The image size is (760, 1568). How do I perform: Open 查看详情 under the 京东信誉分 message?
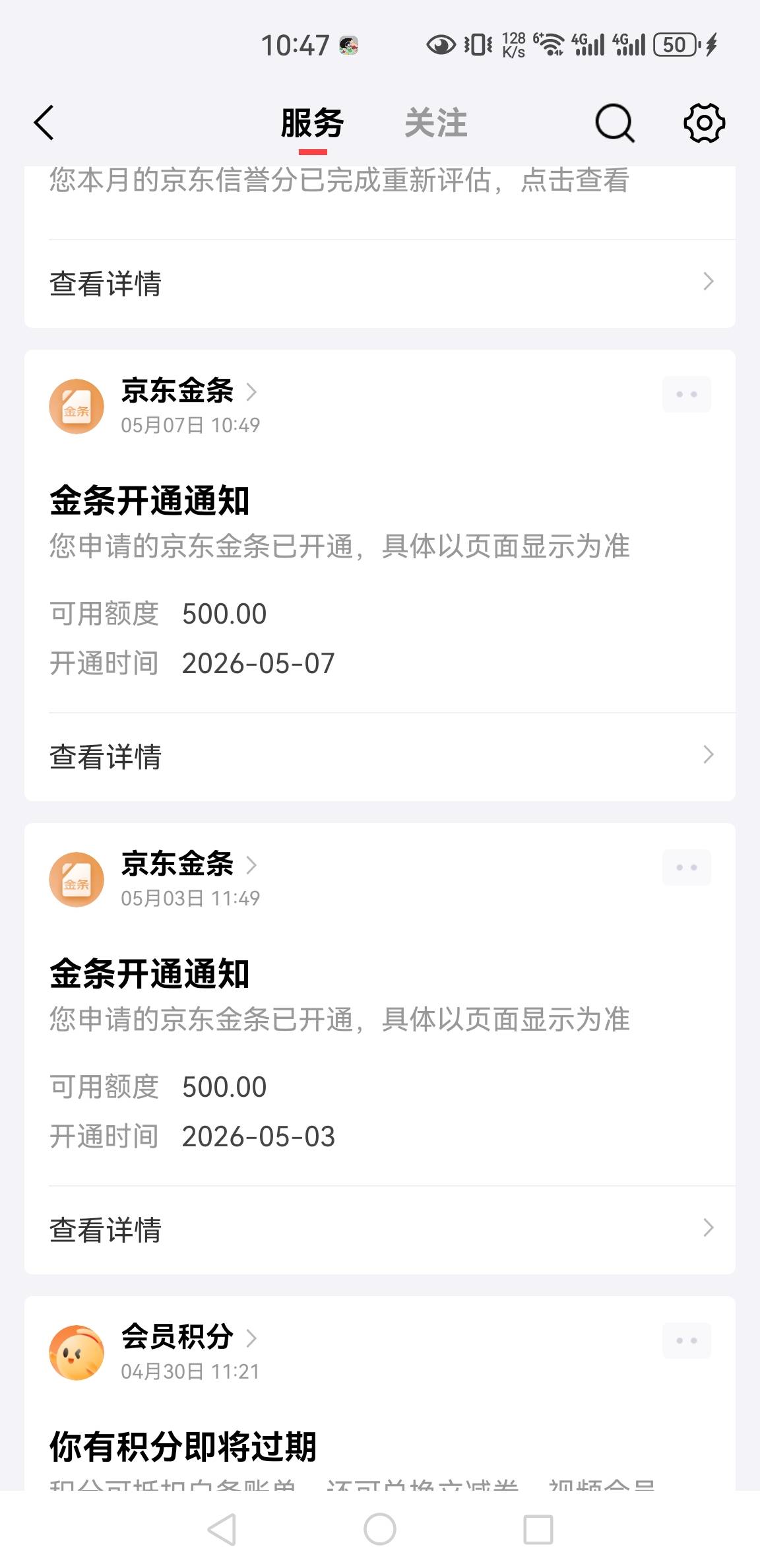click(380, 284)
